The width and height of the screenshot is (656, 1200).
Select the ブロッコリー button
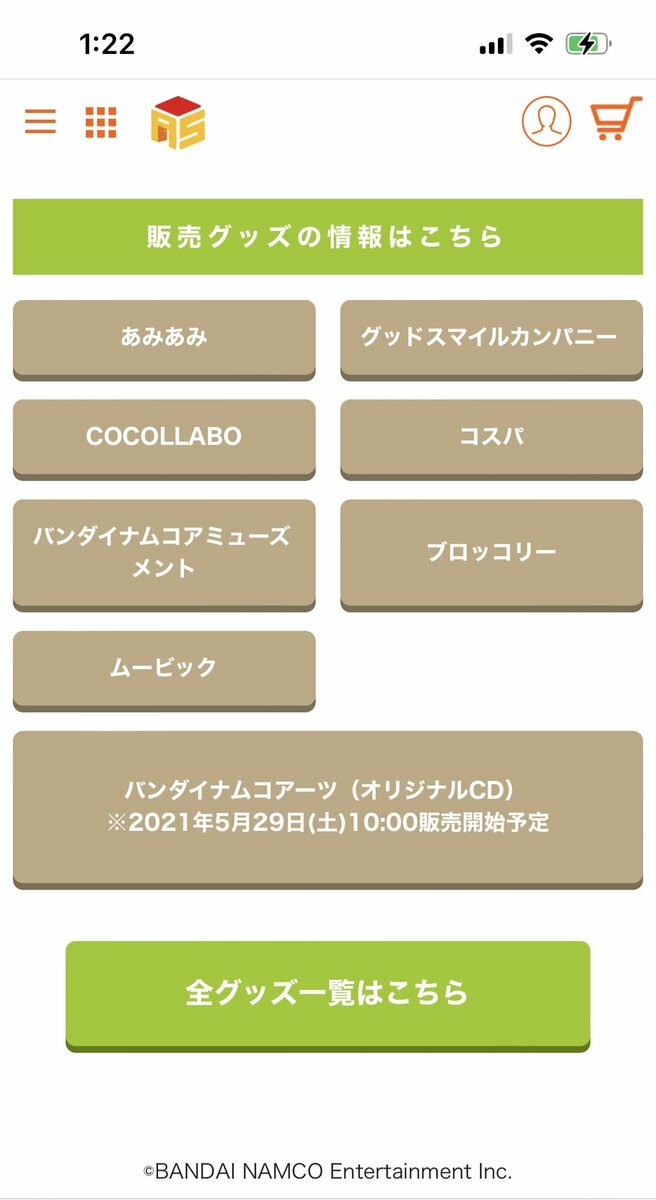click(x=491, y=553)
